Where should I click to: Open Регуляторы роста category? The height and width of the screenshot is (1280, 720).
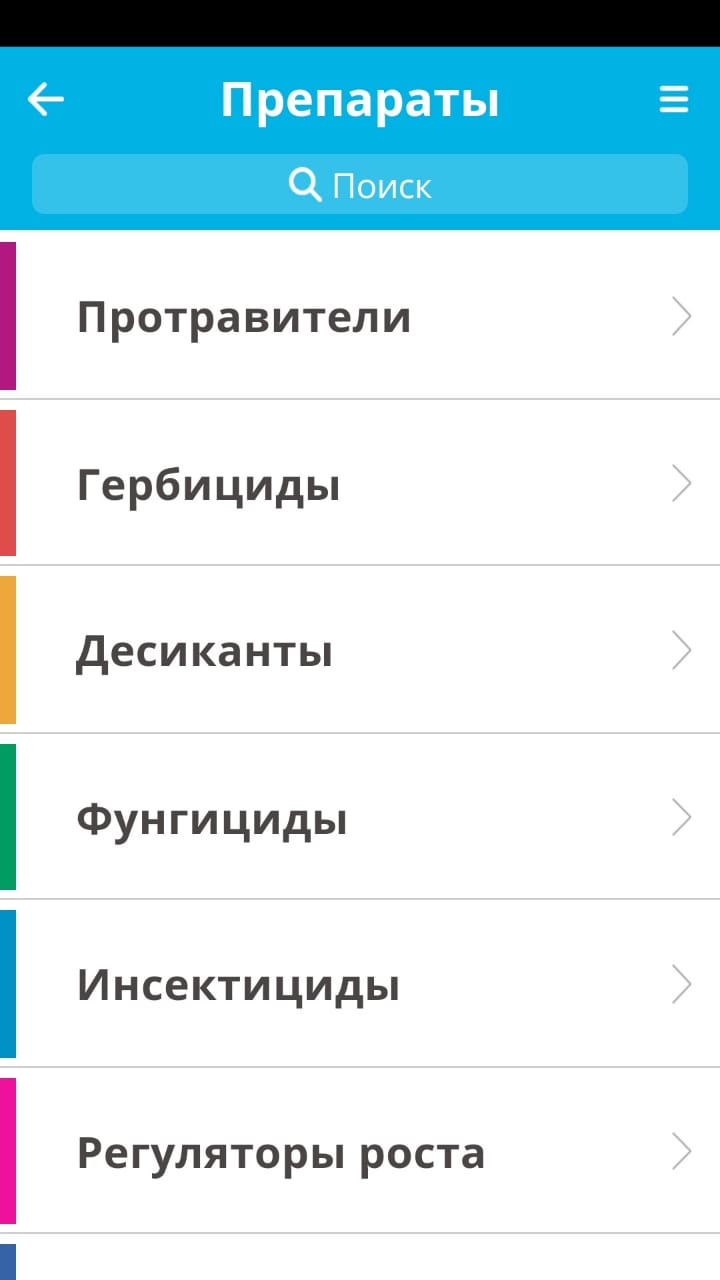(x=360, y=1152)
